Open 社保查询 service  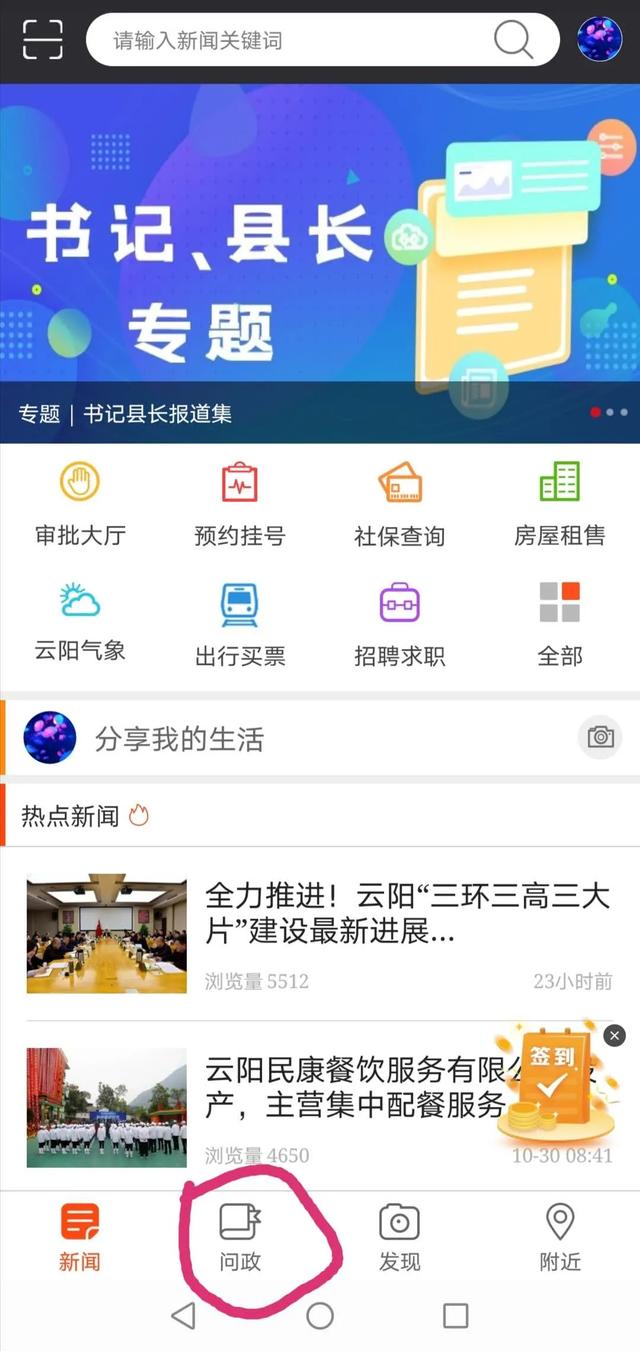coord(400,505)
